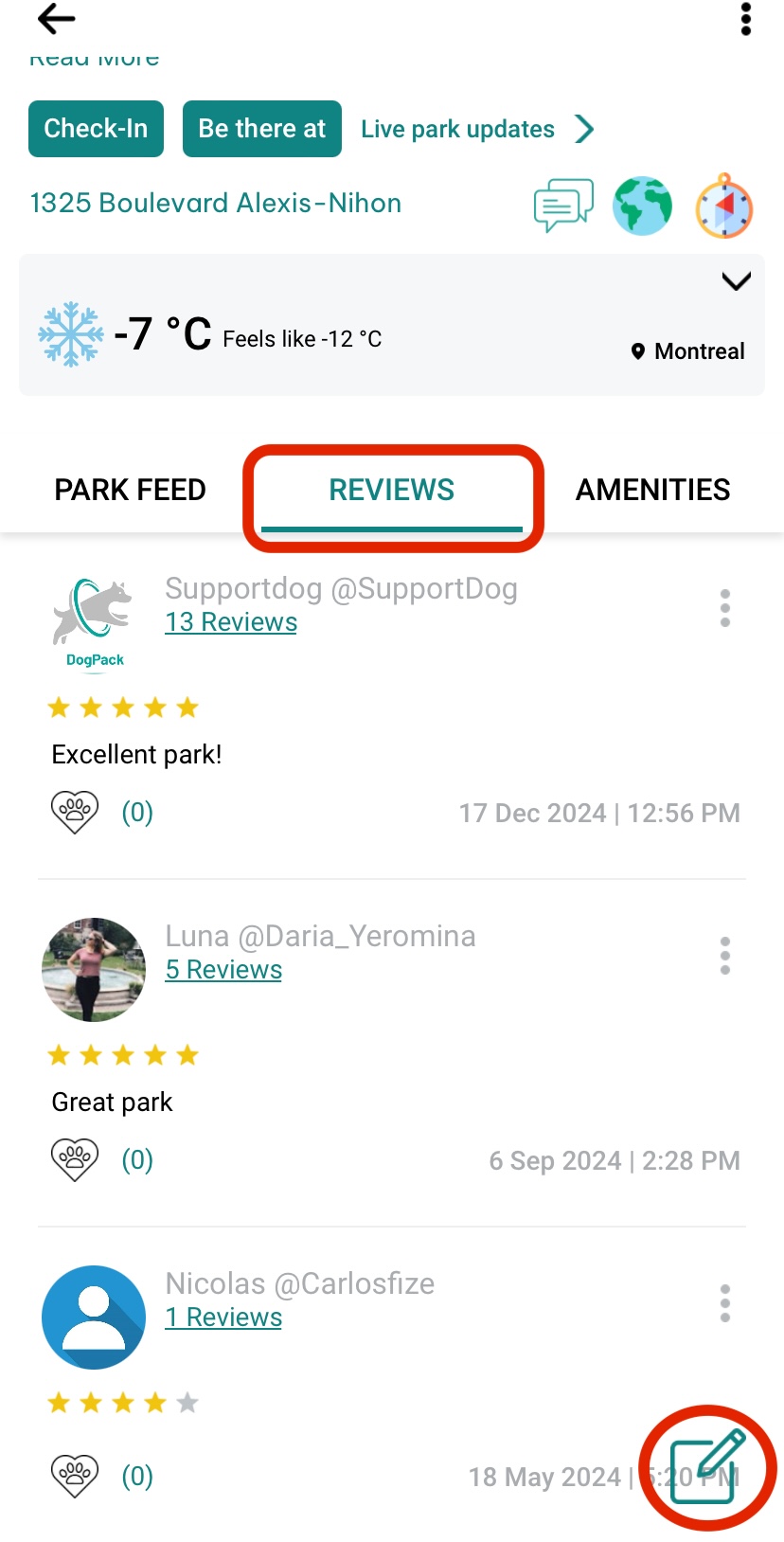Tap the pencil icon to write a review
The image size is (784, 1542).
[x=705, y=1465]
